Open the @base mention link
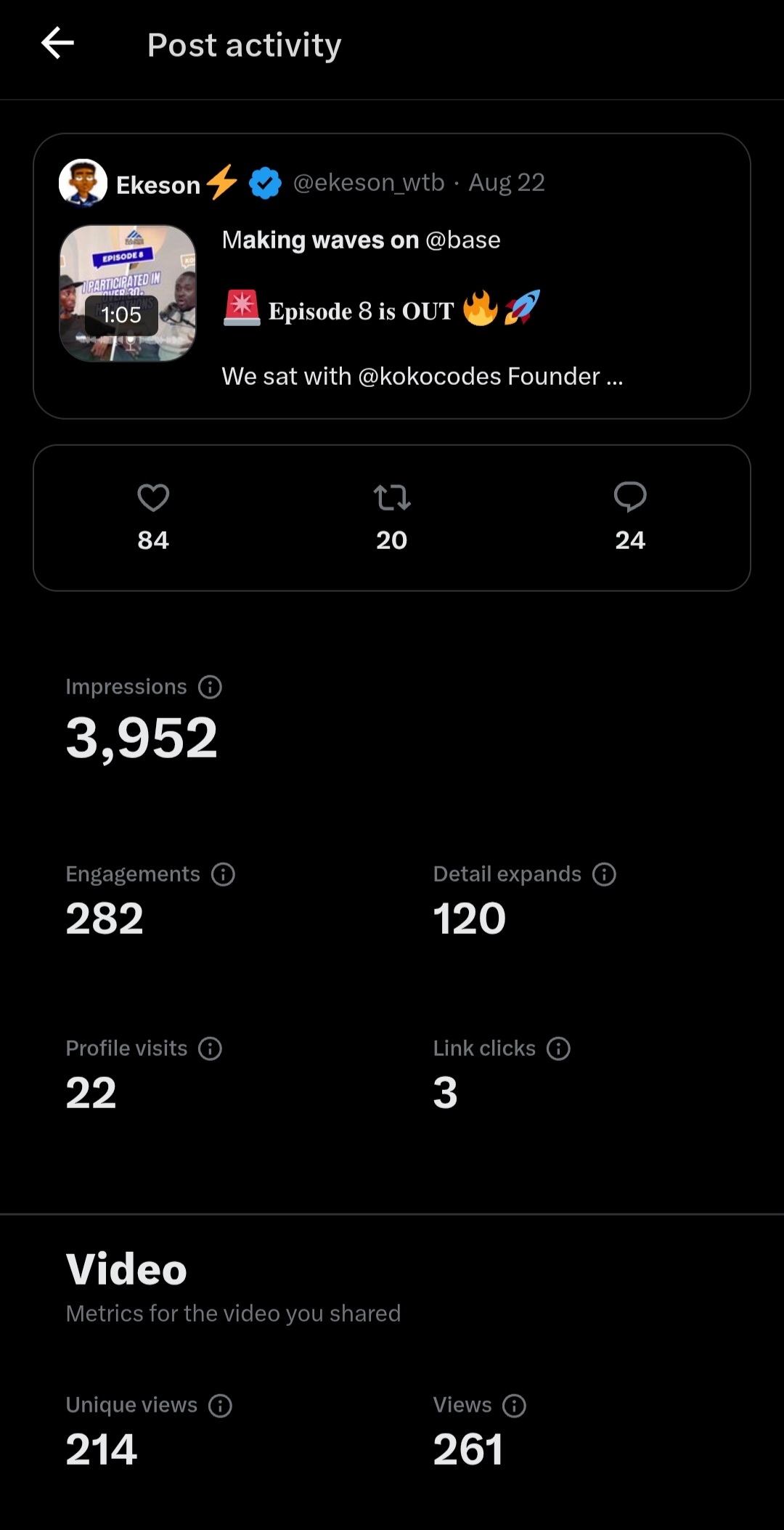784x1530 pixels. (x=463, y=240)
